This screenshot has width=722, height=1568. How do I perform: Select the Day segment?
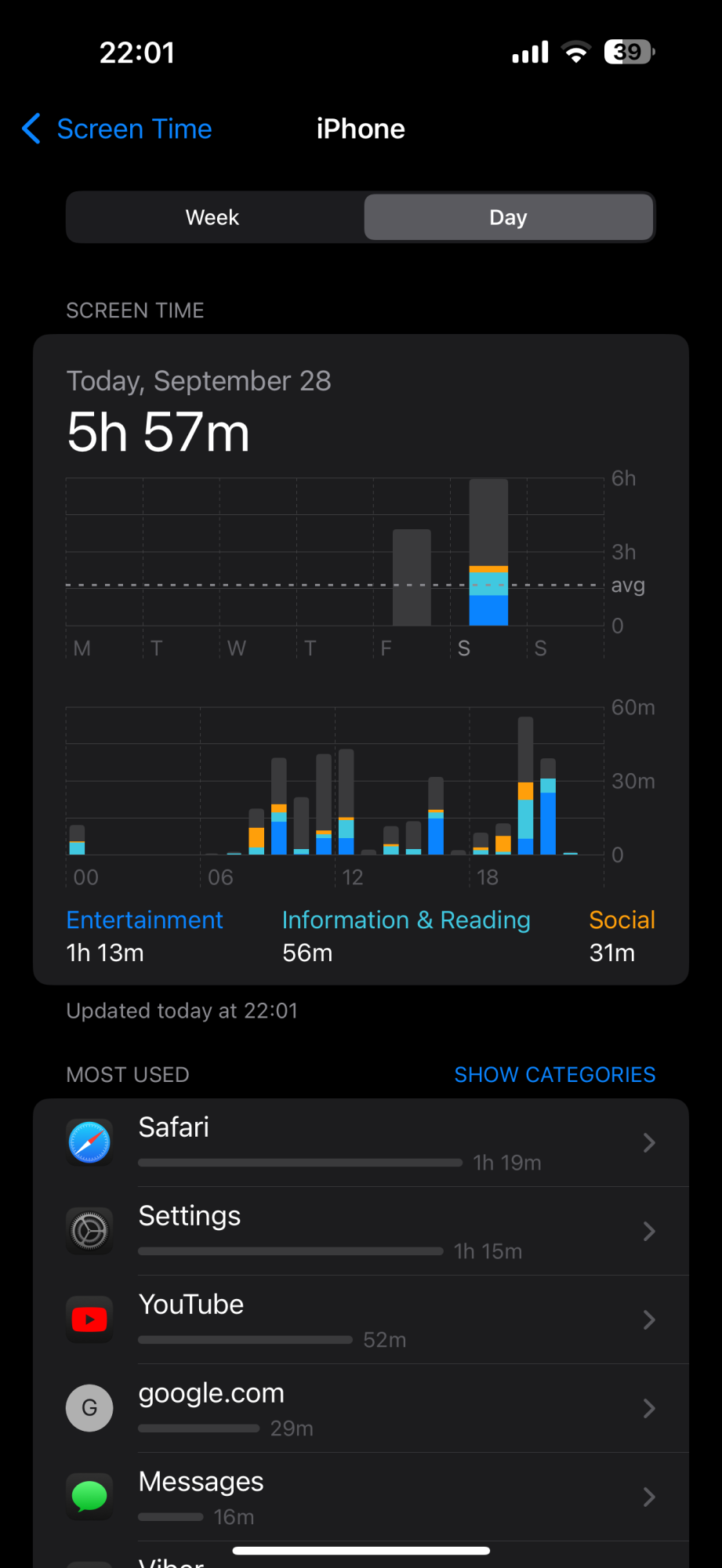point(508,217)
